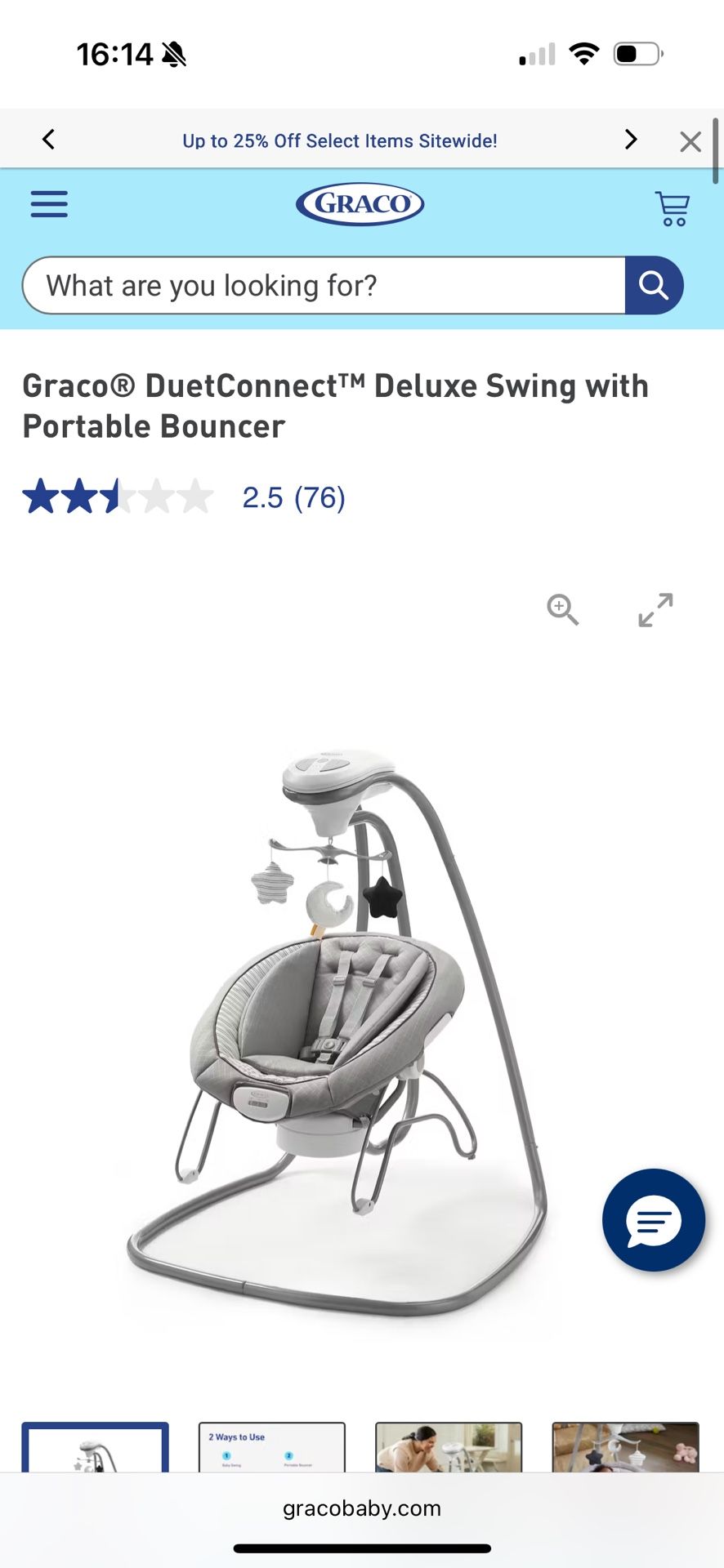Image resolution: width=724 pixels, height=1568 pixels.
Task: Tap the gracobaby.com address bar
Action: tap(362, 1508)
